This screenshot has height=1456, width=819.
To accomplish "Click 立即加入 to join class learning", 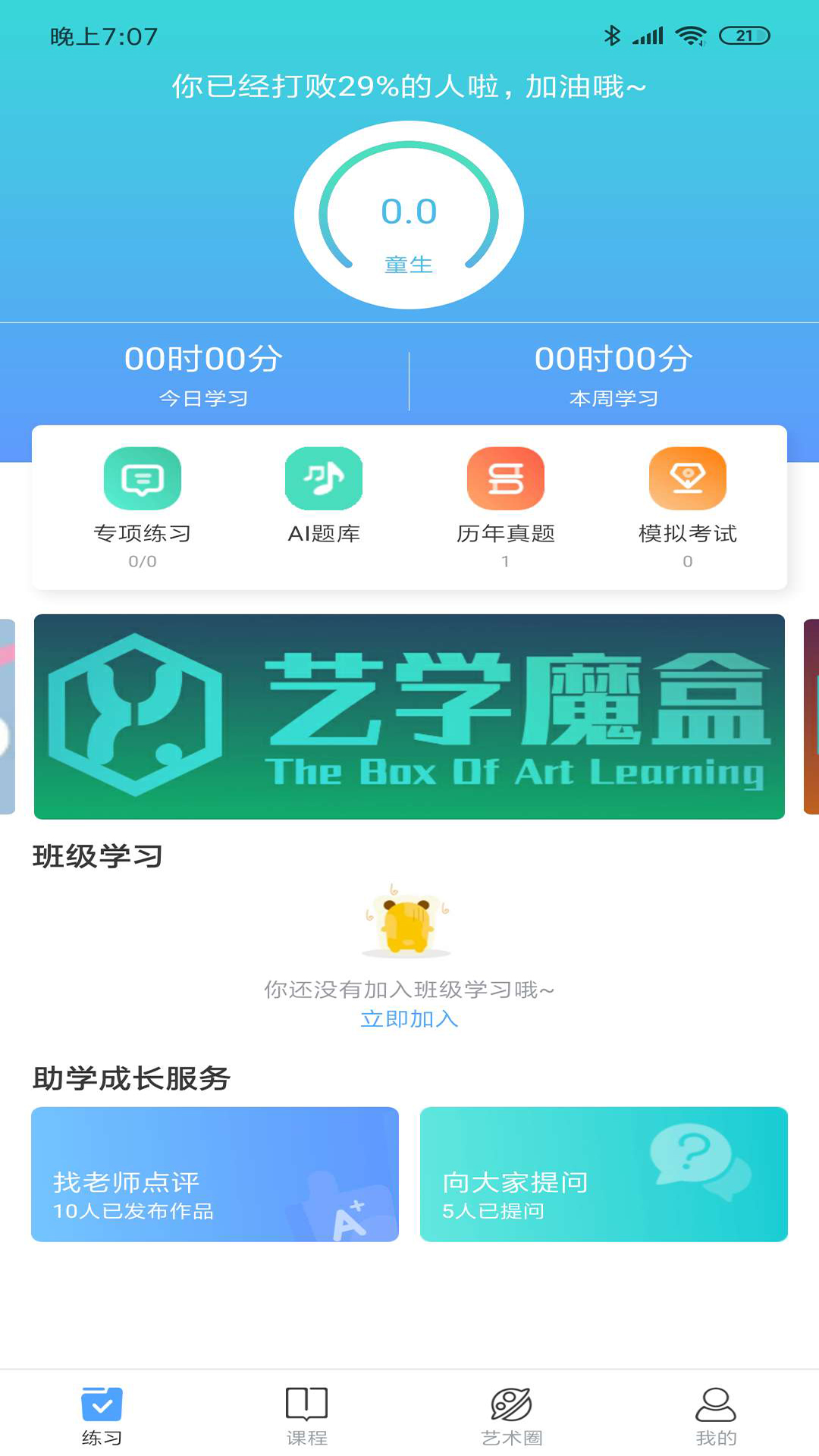I will pos(409,1020).
